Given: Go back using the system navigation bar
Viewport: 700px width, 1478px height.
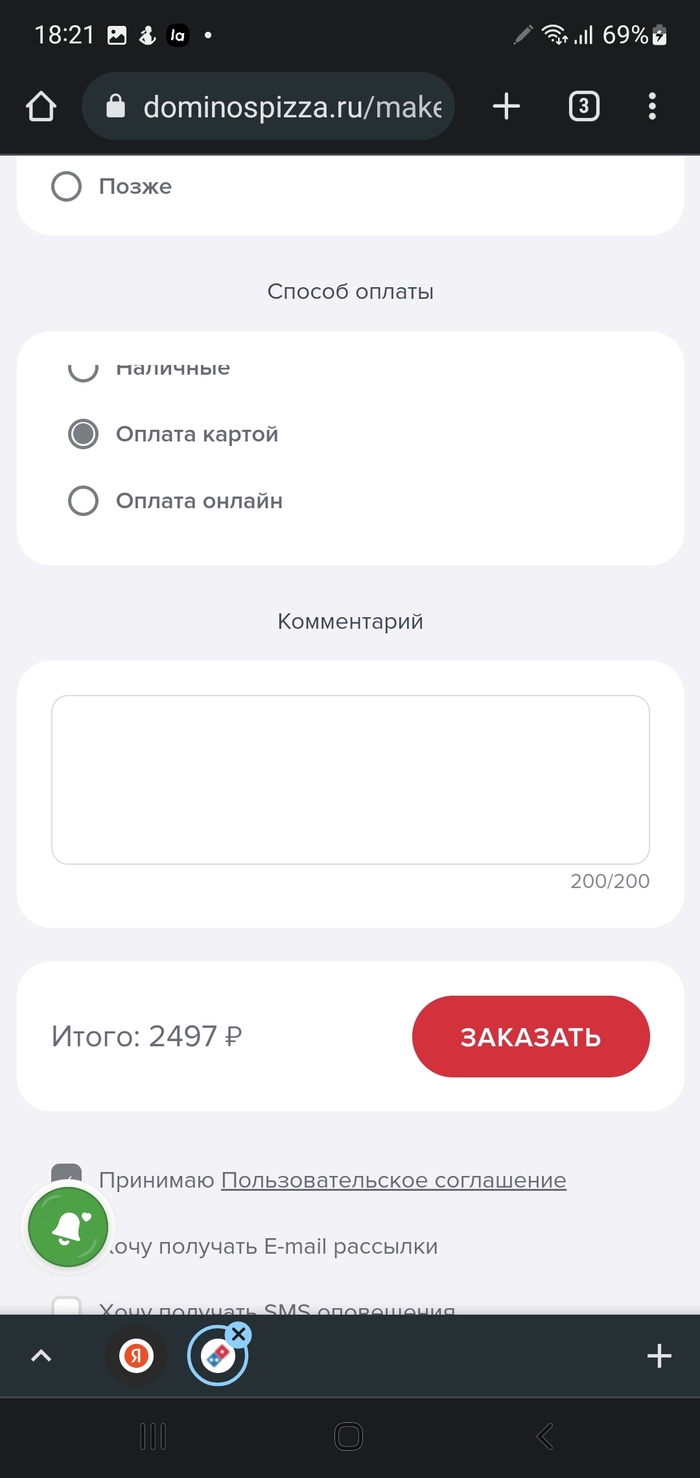Looking at the screenshot, I should (545, 1437).
